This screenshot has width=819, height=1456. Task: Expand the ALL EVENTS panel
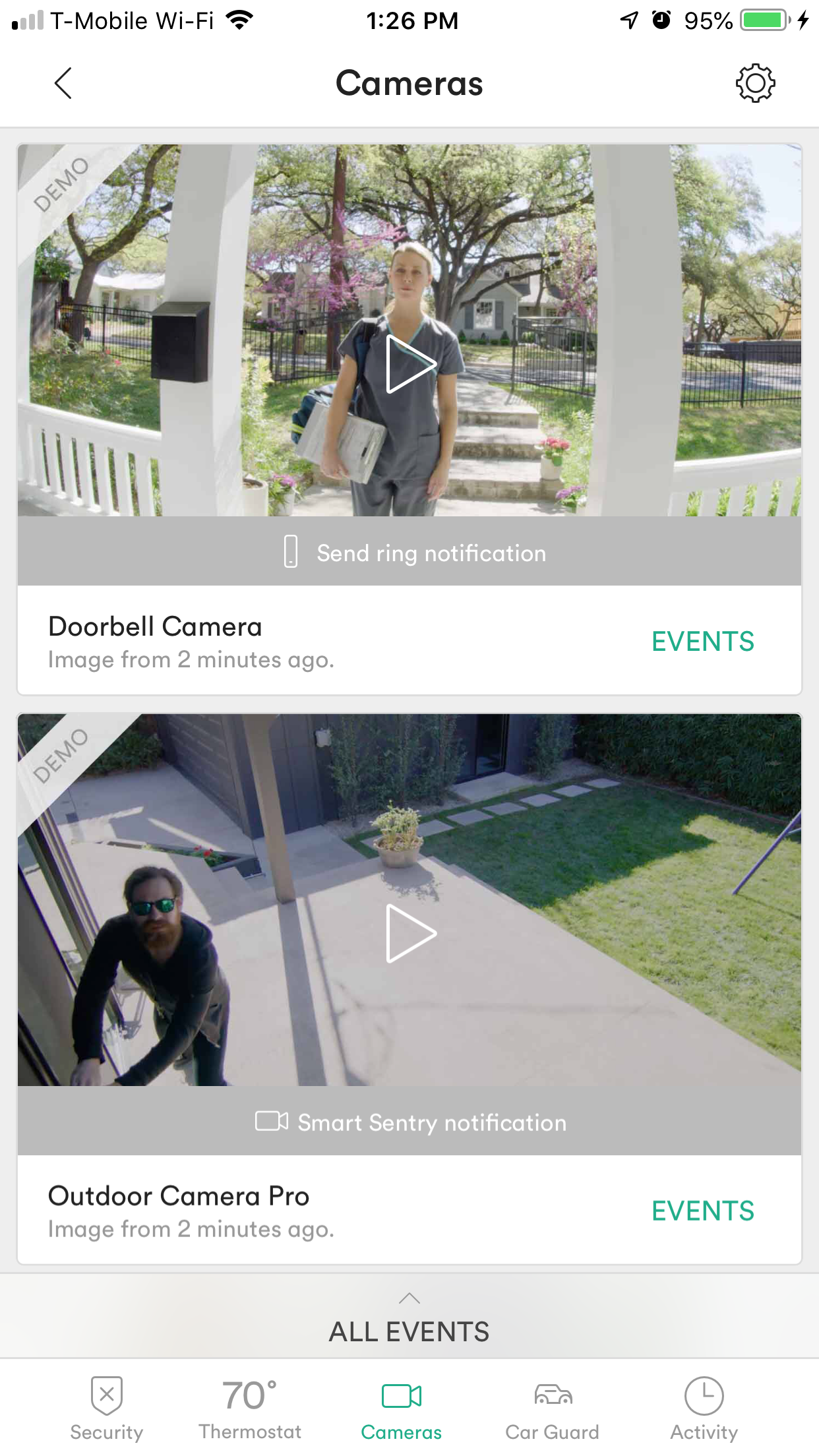pyautogui.click(x=409, y=1319)
